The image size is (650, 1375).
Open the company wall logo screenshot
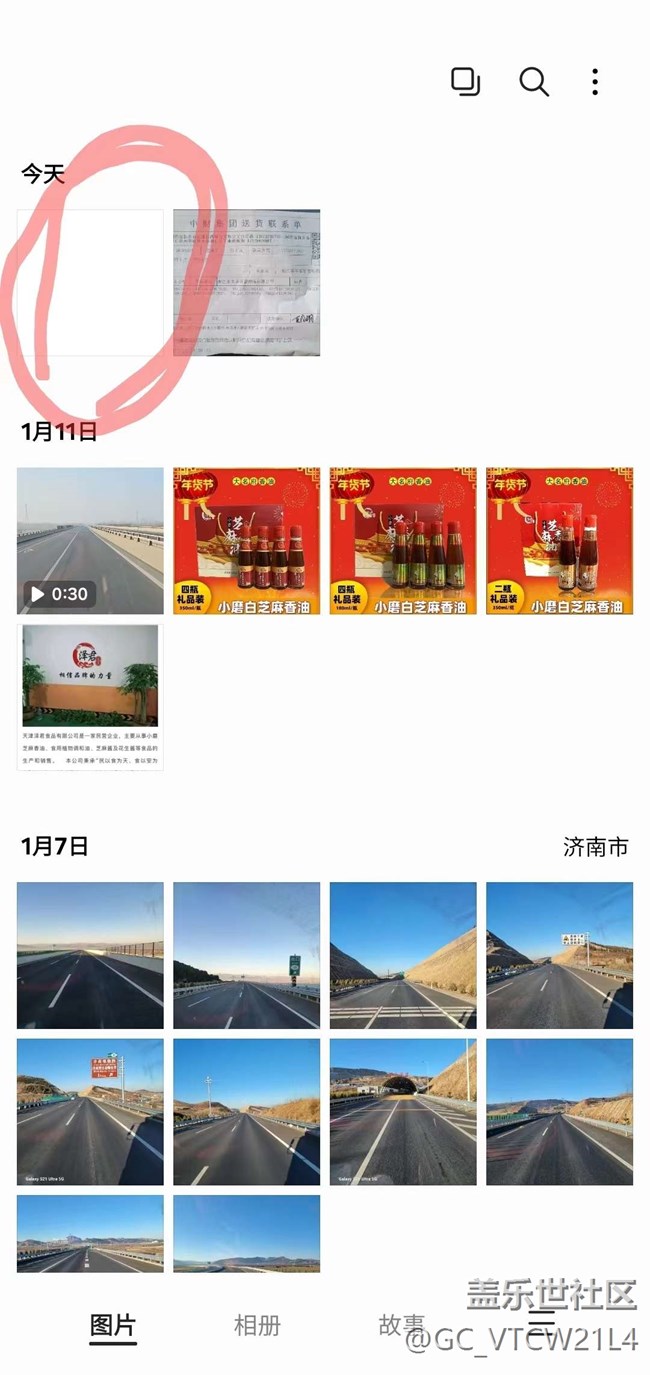point(90,697)
